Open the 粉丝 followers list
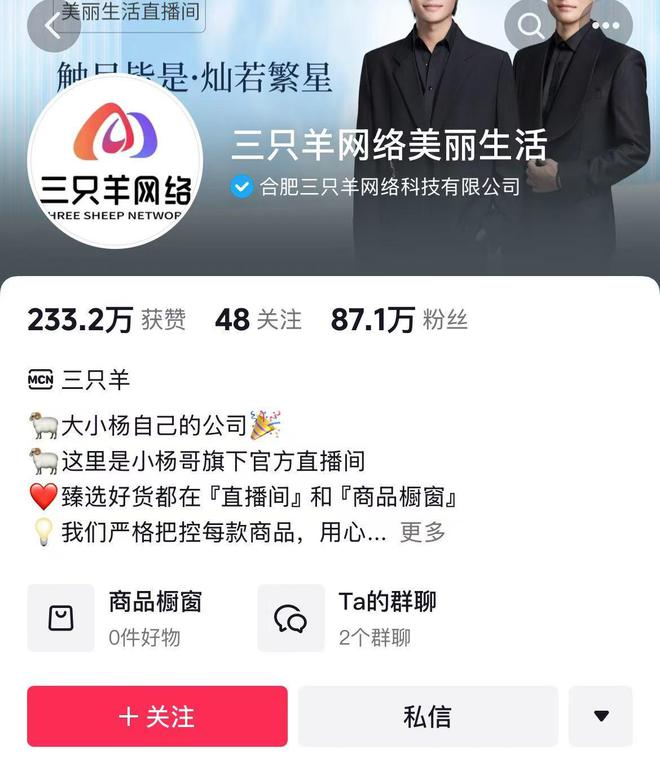Viewport: 660px width, 766px height. 399,320
